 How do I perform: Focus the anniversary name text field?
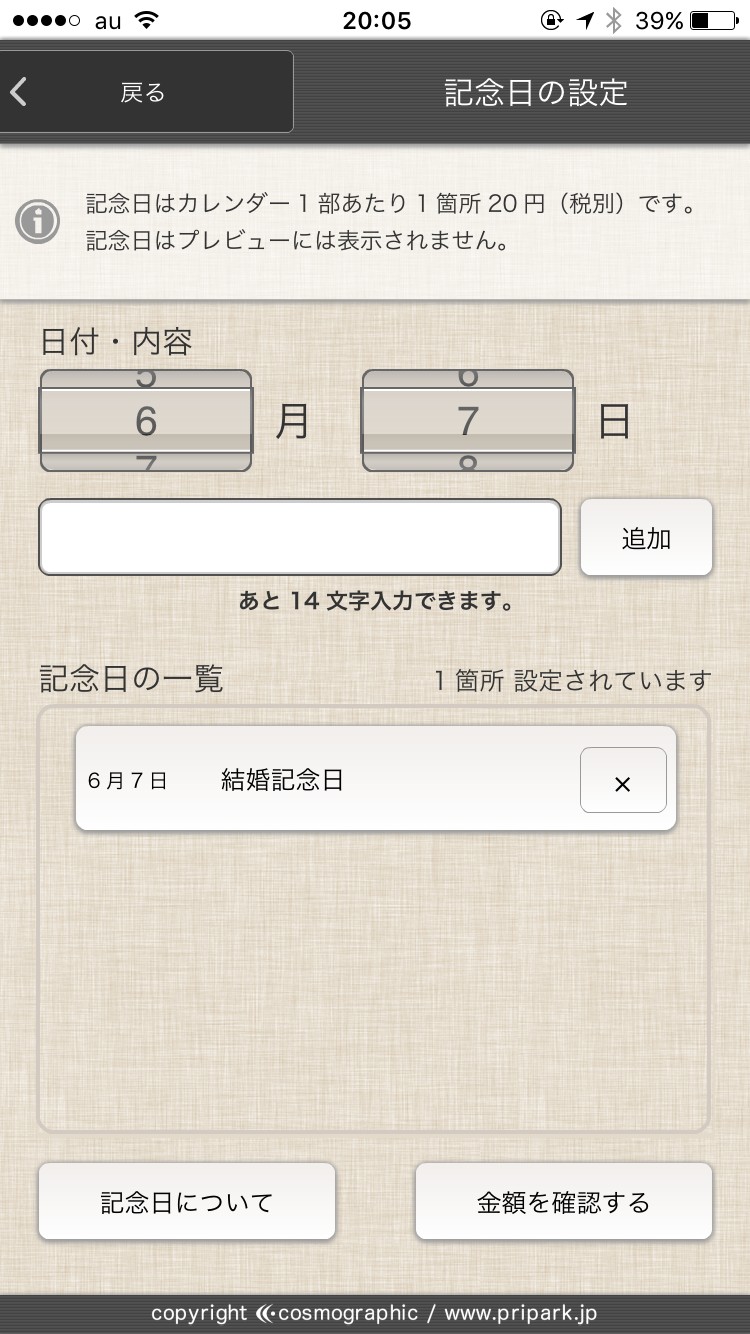tap(299, 537)
